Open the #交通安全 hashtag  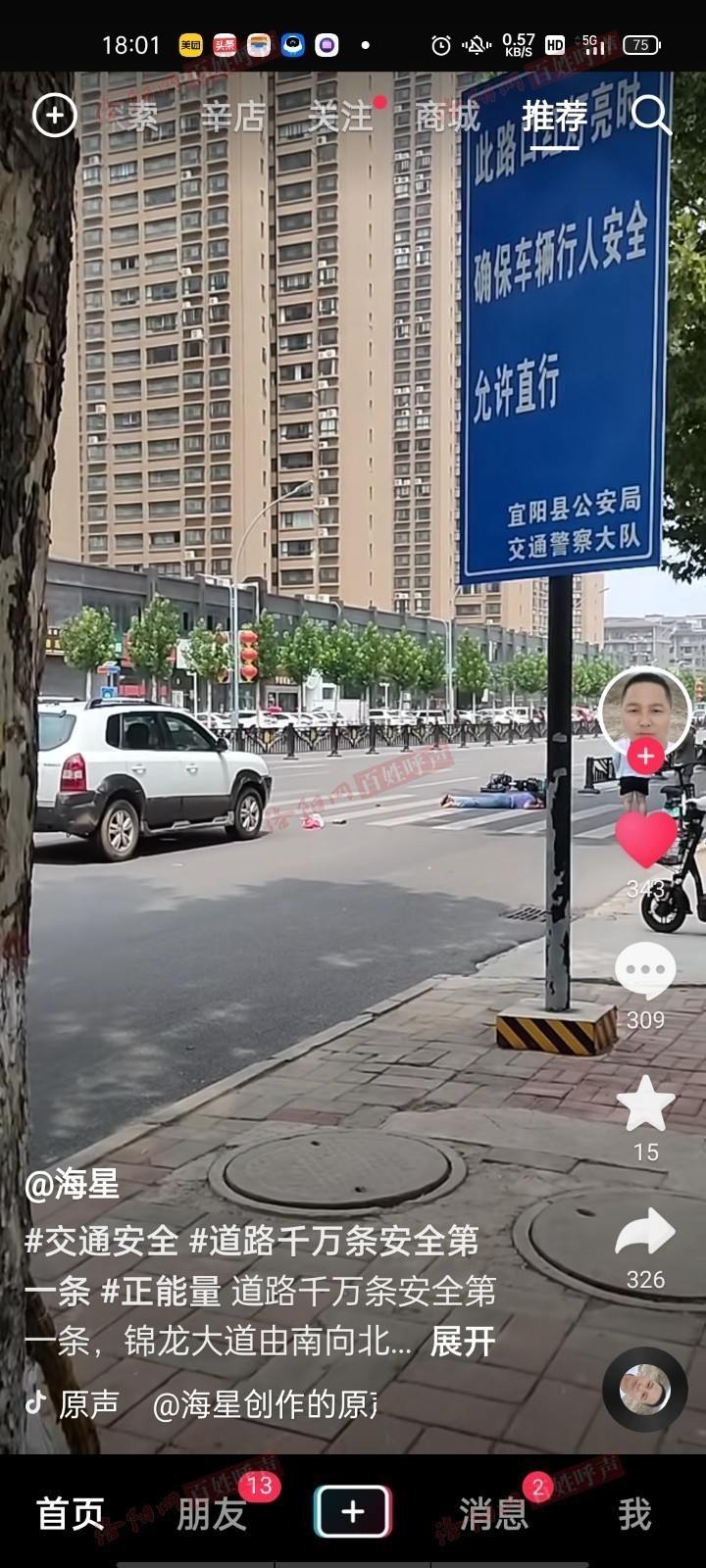click(102, 1241)
